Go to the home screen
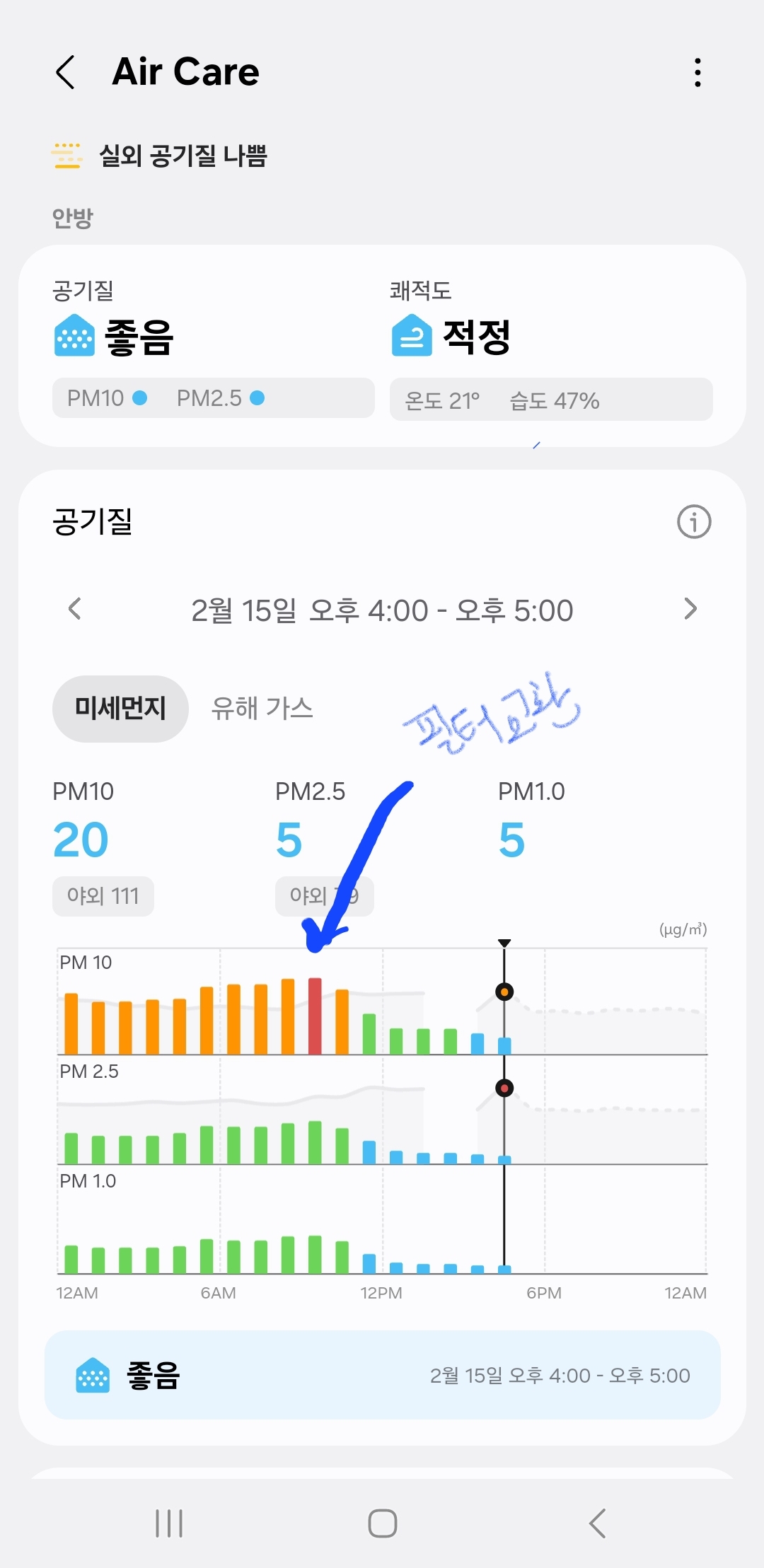Screen dimensions: 764x1568 [x=382, y=1523]
